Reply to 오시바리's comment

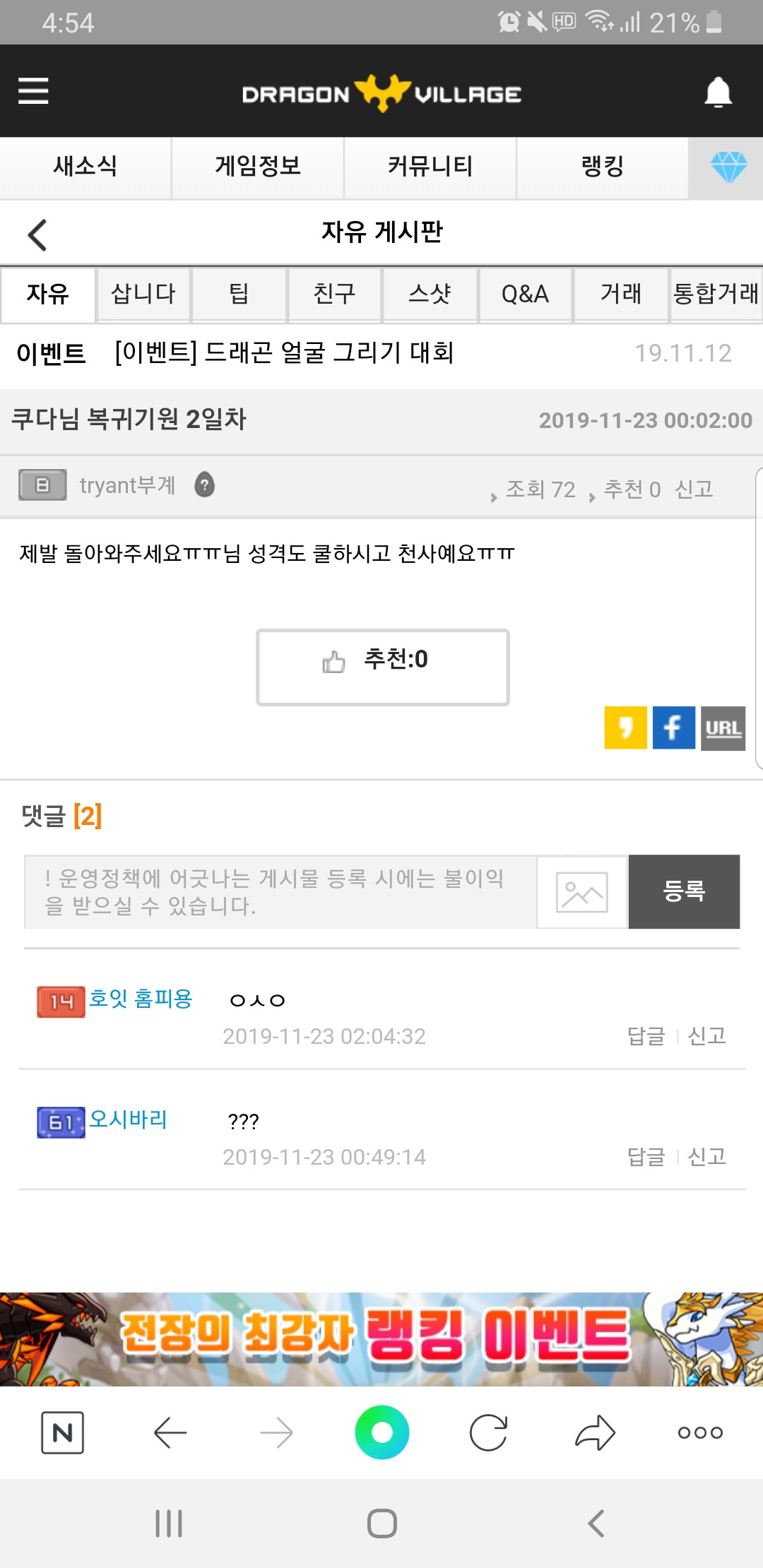[646, 1156]
